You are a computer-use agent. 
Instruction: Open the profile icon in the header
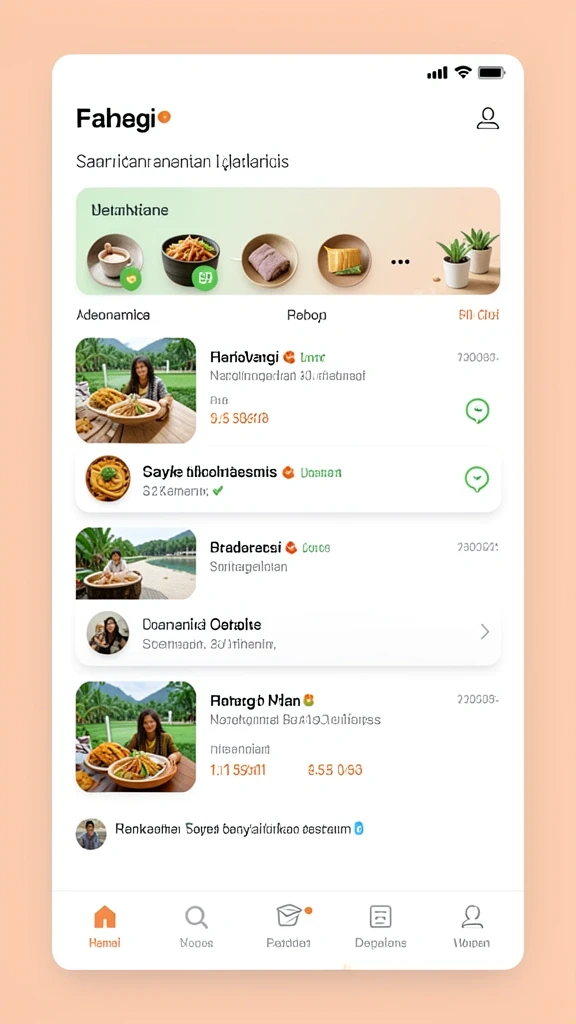click(x=487, y=118)
